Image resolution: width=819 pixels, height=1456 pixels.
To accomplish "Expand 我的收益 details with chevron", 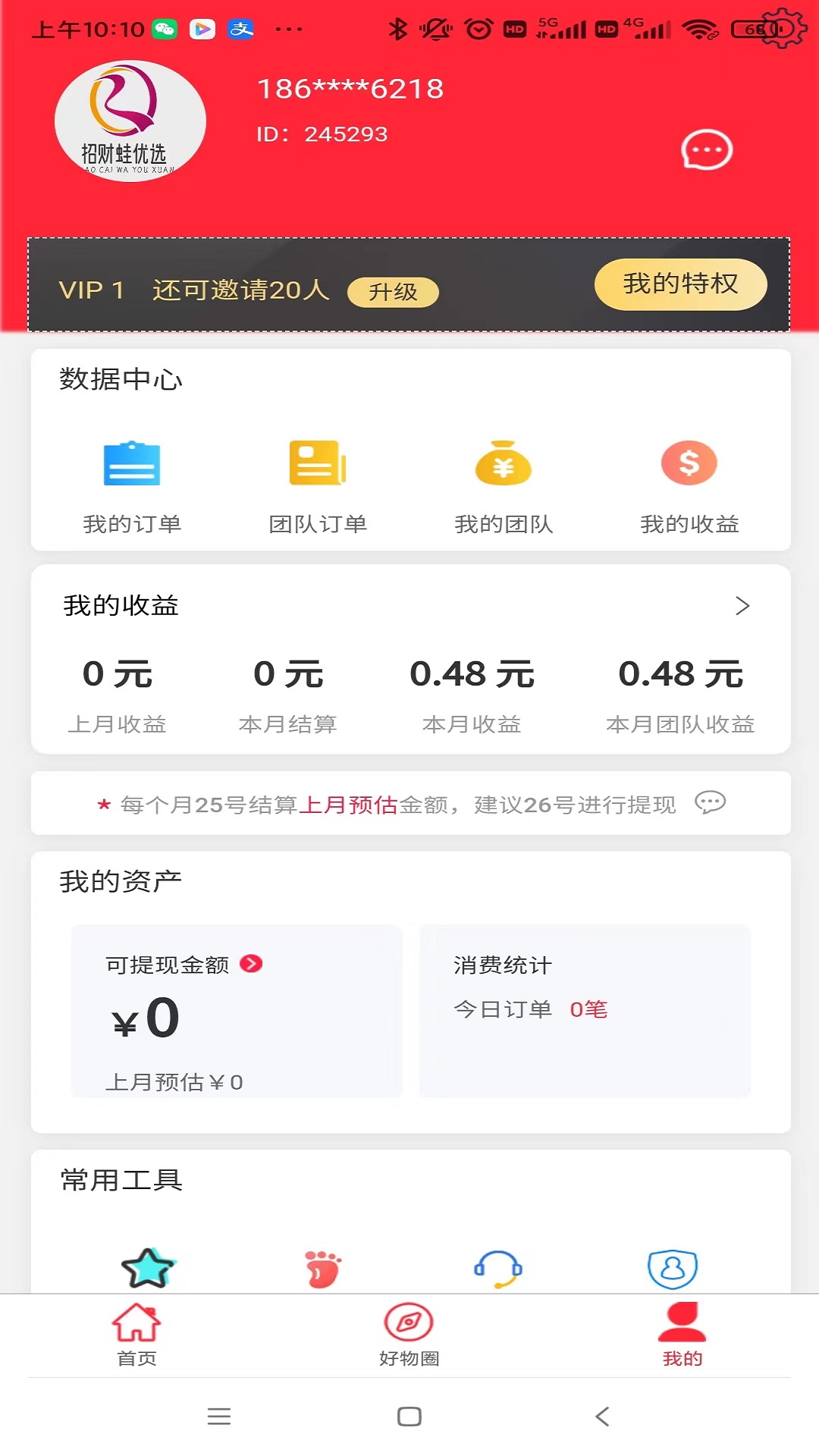I will click(x=743, y=605).
